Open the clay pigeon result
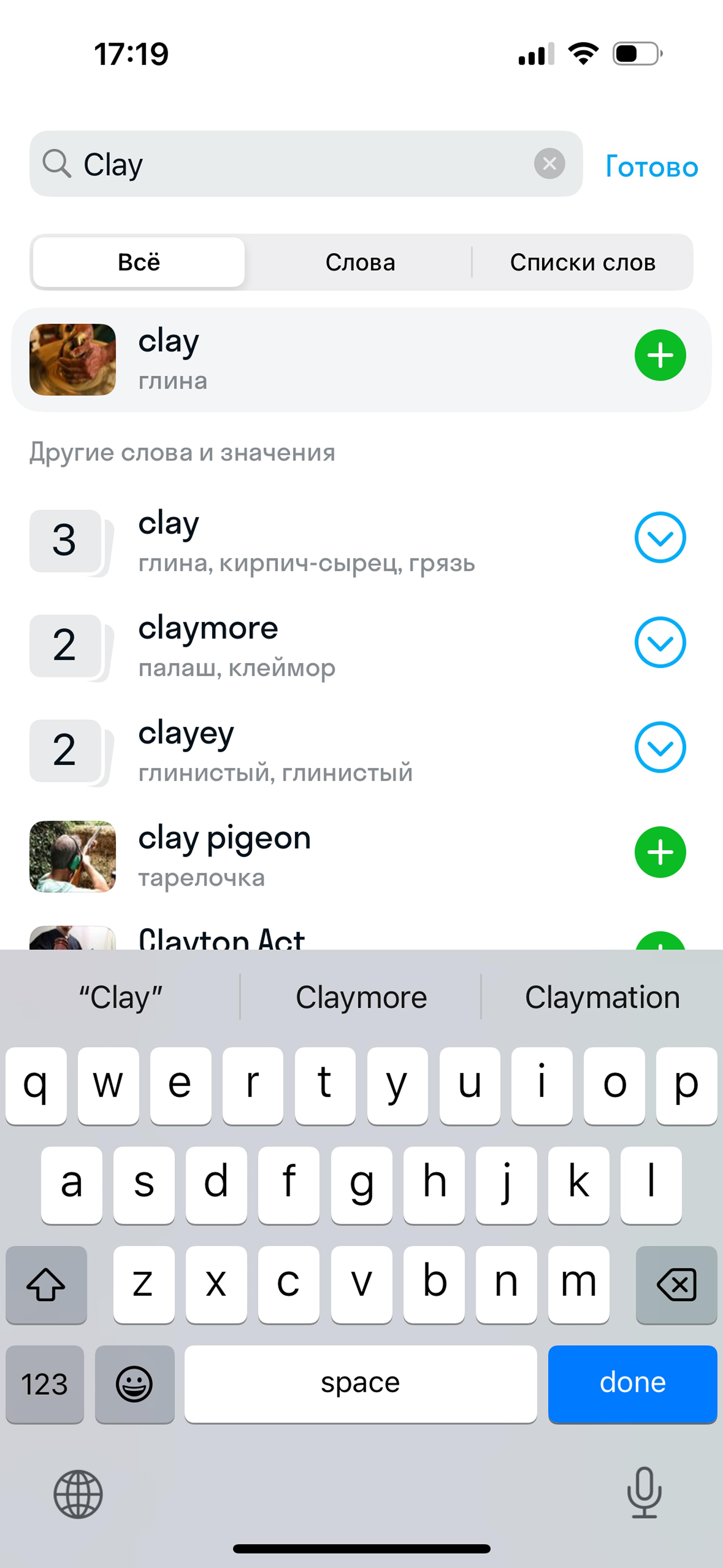The image size is (723, 1568). [361, 856]
